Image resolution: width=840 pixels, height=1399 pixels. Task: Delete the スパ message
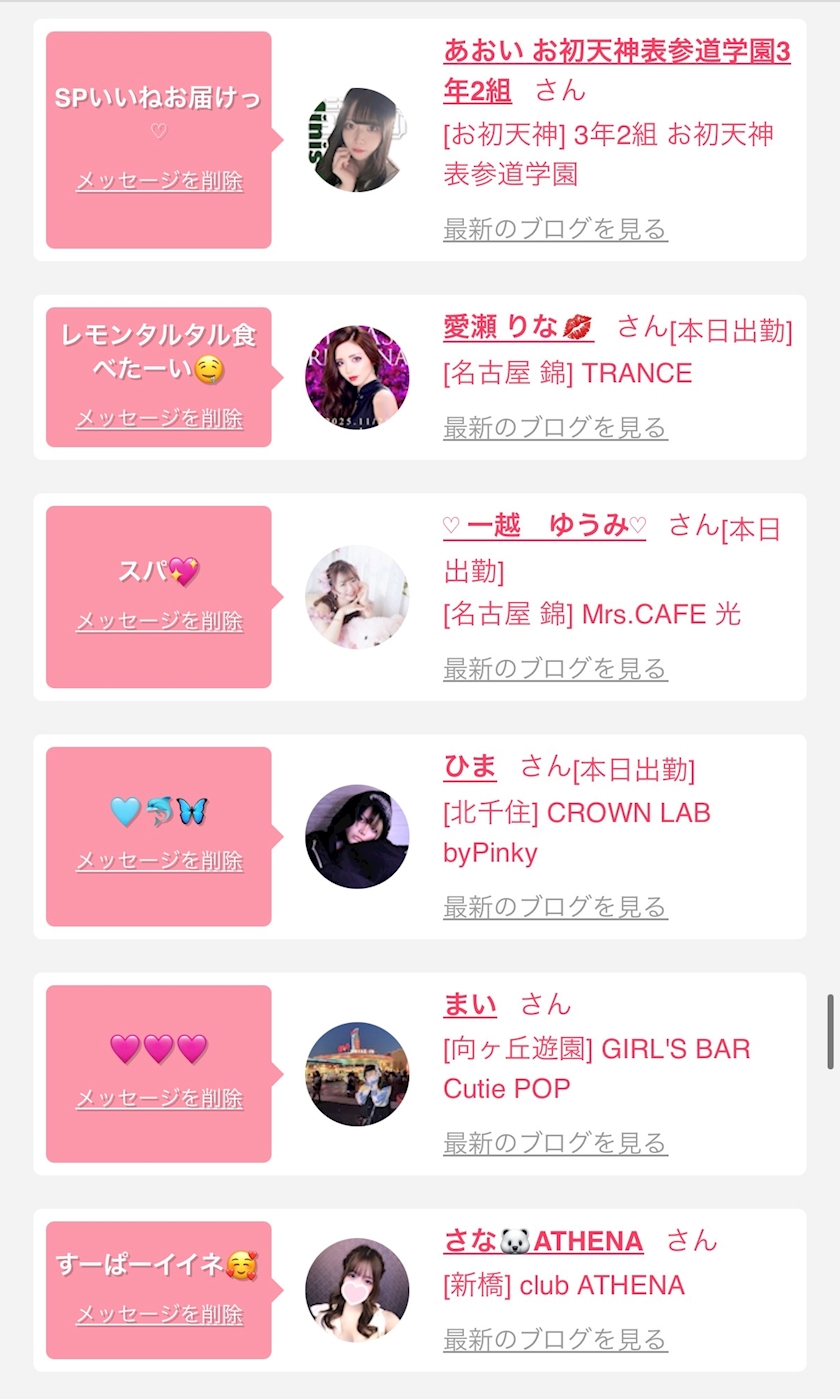(159, 621)
